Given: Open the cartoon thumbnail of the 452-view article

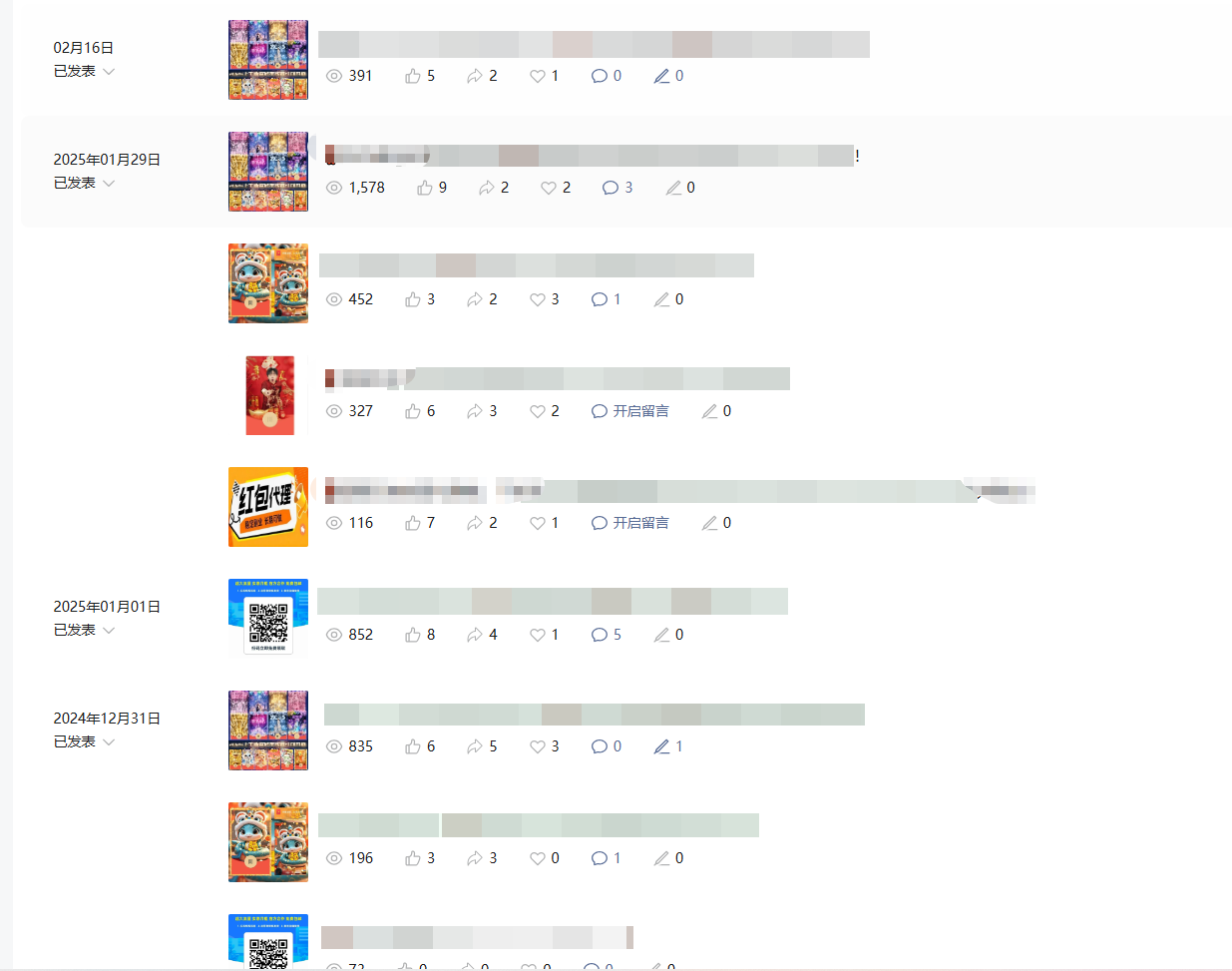Looking at the screenshot, I should point(268,283).
